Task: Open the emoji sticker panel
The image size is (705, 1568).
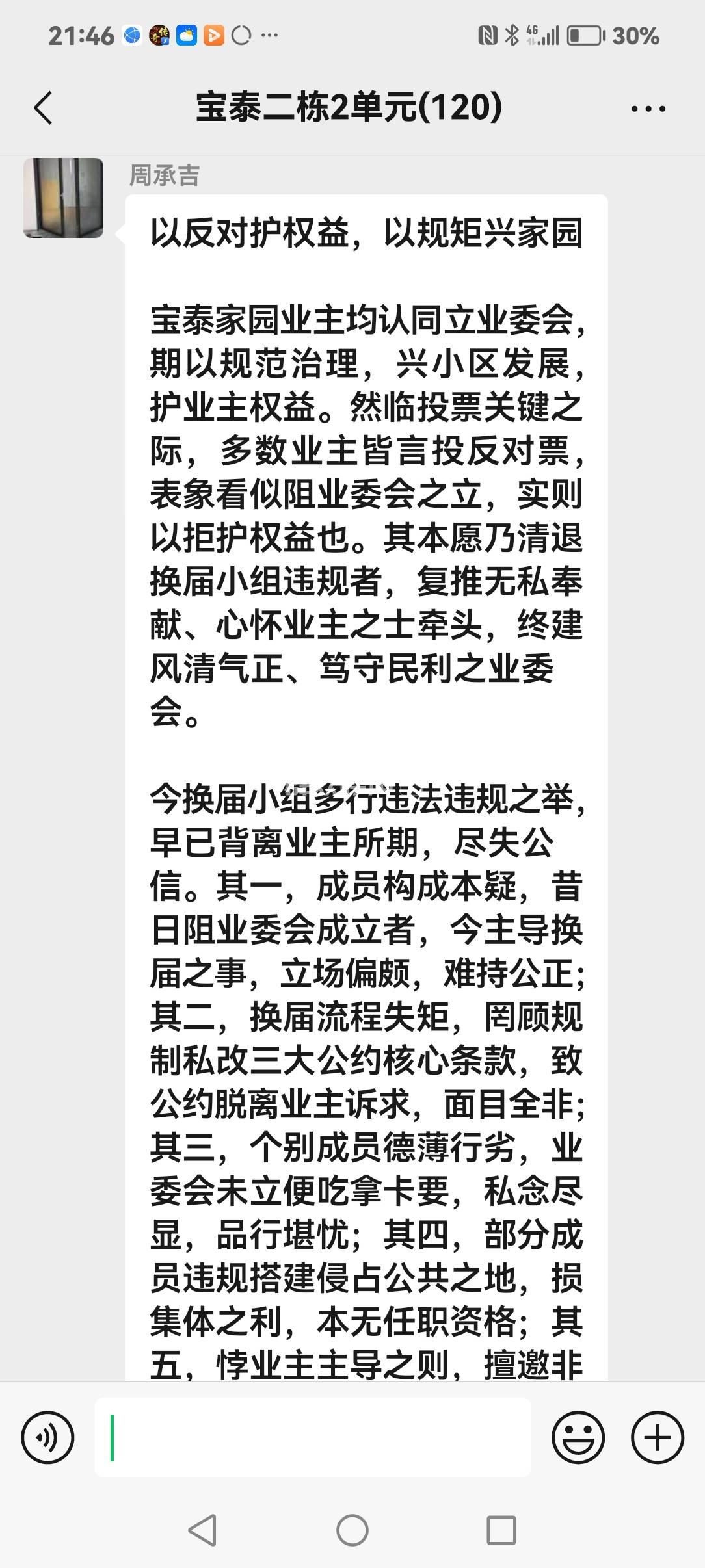Action: 578,1437
